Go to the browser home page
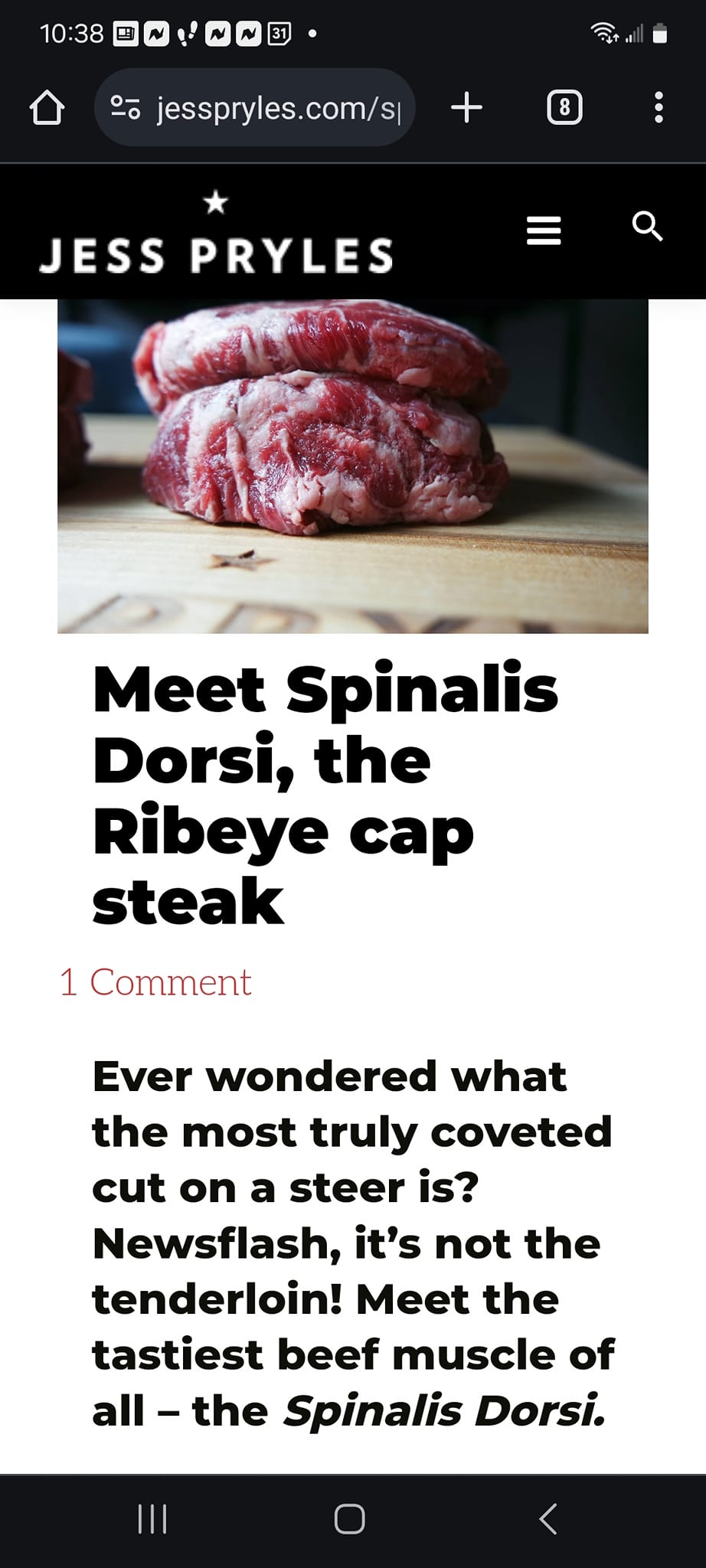The width and height of the screenshot is (706, 1568). pos(47,108)
